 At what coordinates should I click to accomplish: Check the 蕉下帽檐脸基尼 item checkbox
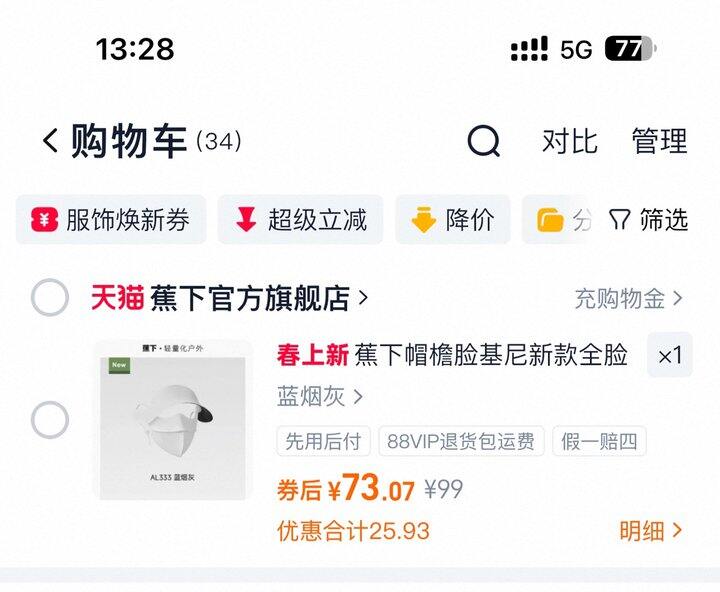(x=50, y=420)
